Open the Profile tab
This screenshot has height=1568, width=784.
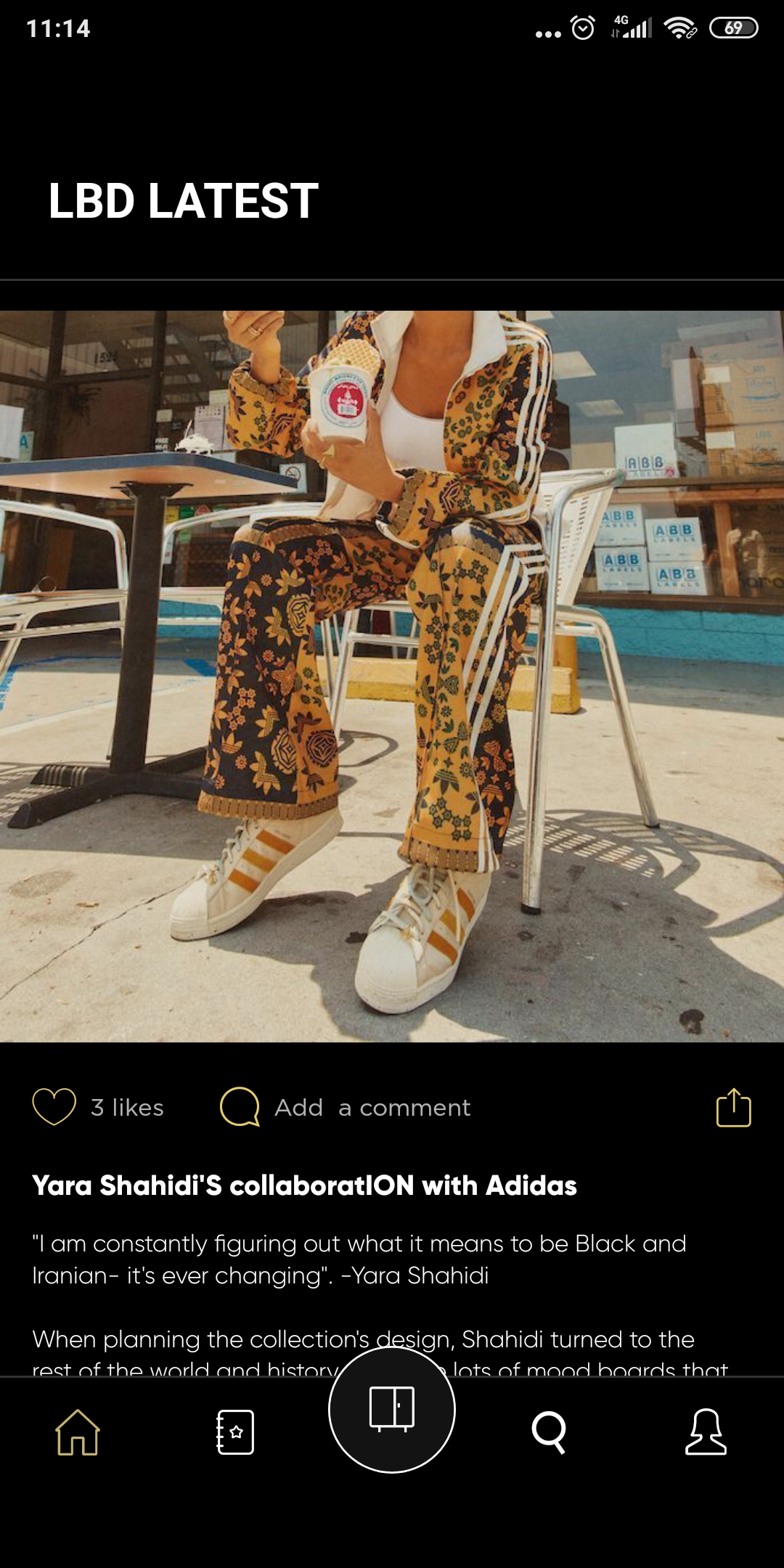tap(706, 1432)
